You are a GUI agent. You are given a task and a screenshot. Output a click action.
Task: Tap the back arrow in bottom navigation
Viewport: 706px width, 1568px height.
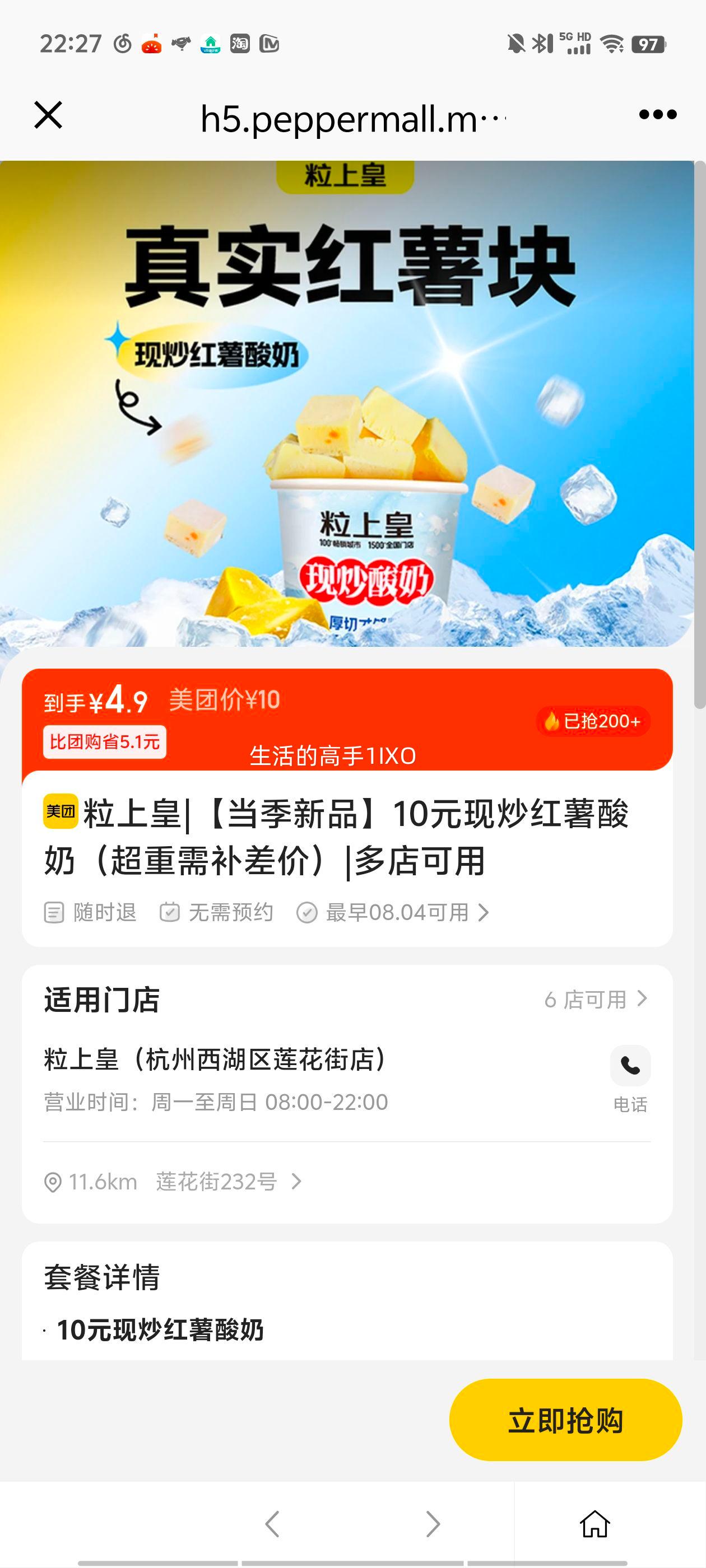pyautogui.click(x=273, y=1523)
